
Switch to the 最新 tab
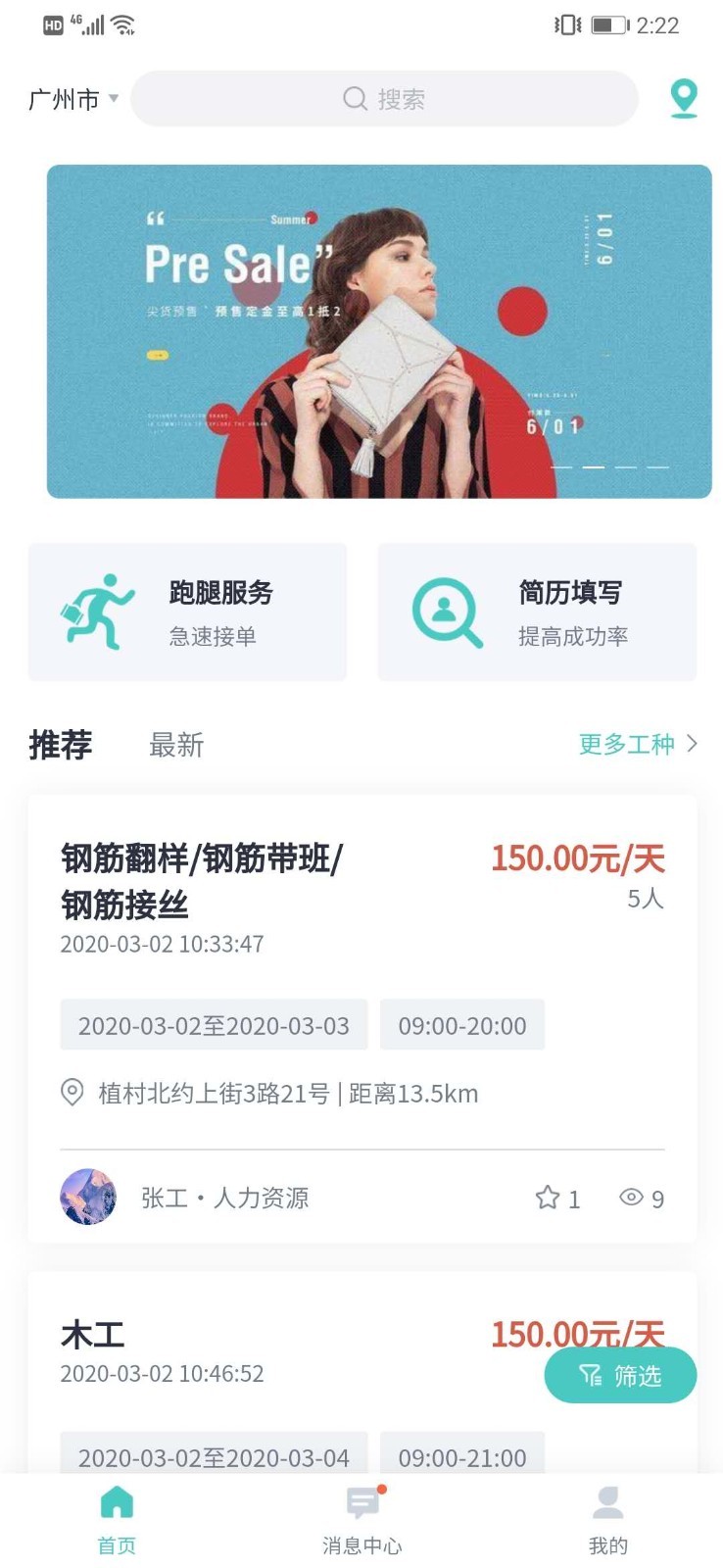click(176, 745)
